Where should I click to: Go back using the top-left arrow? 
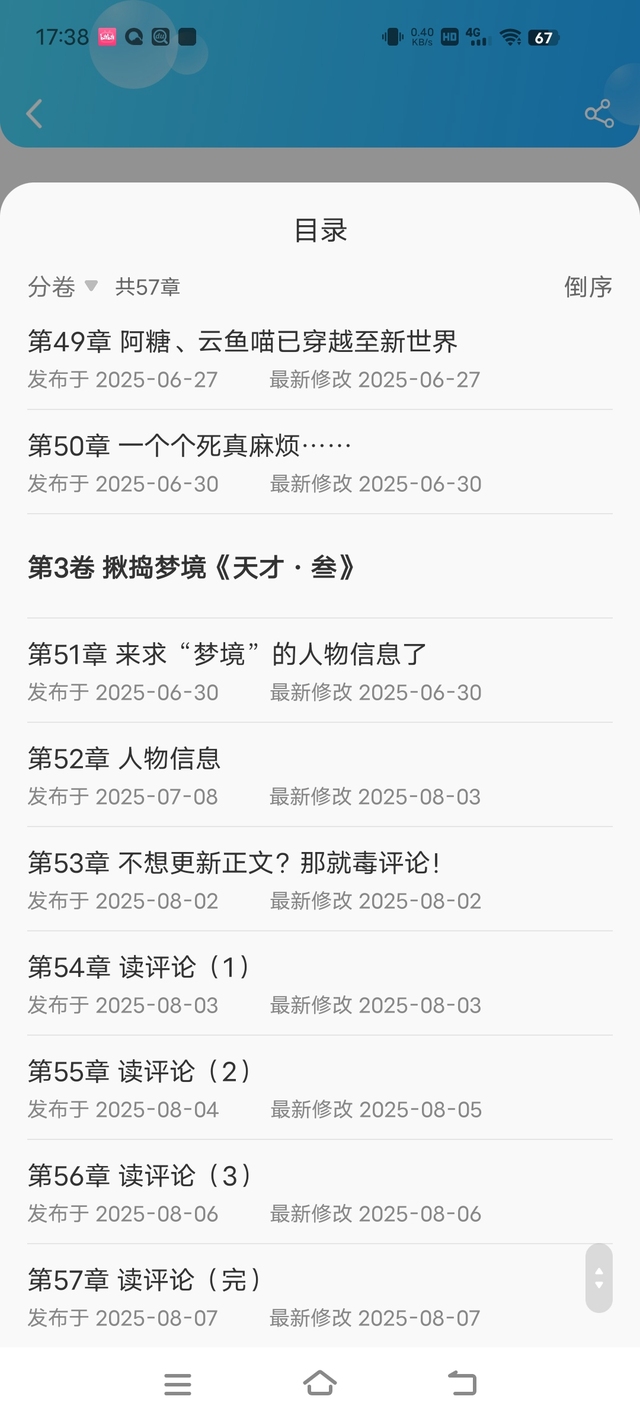point(34,114)
